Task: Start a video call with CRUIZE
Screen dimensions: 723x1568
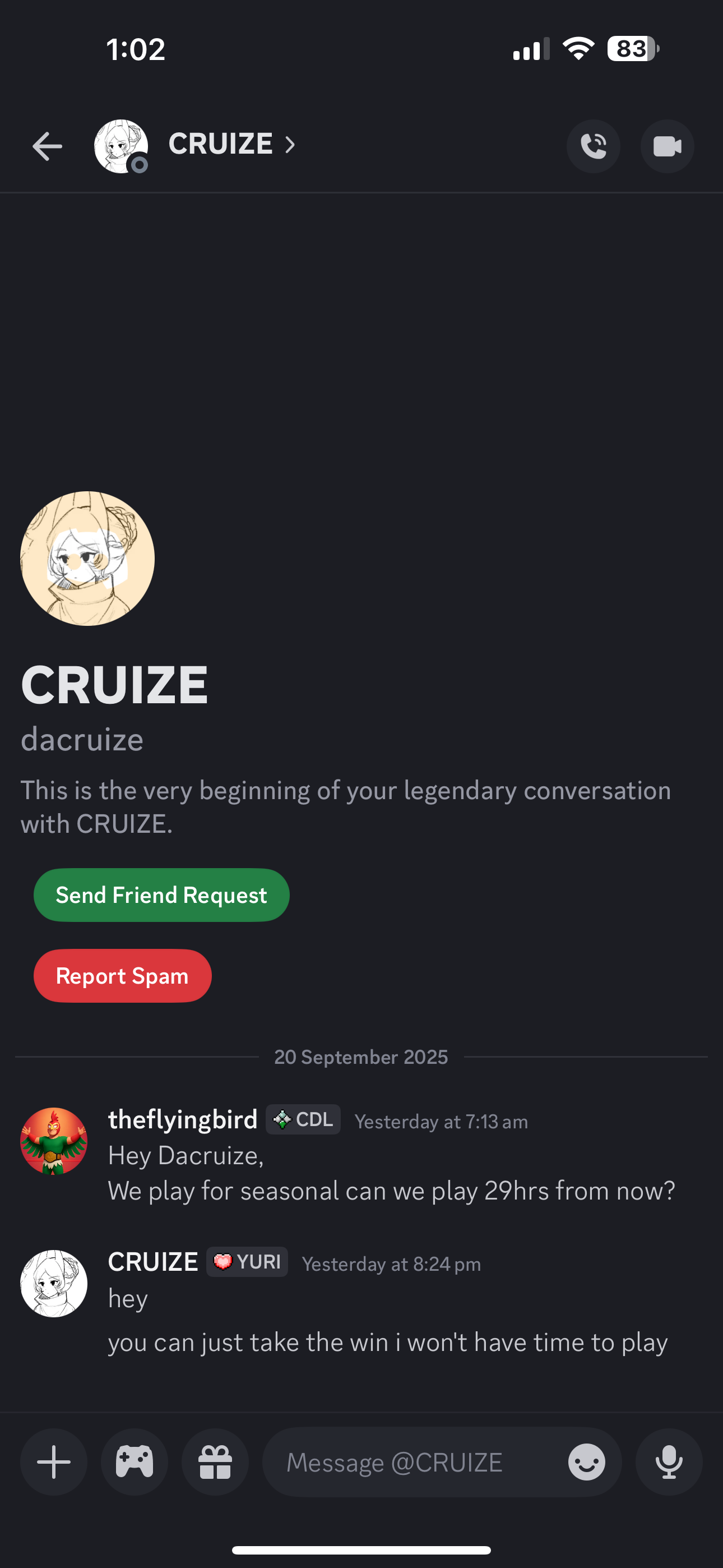Action: coord(667,146)
